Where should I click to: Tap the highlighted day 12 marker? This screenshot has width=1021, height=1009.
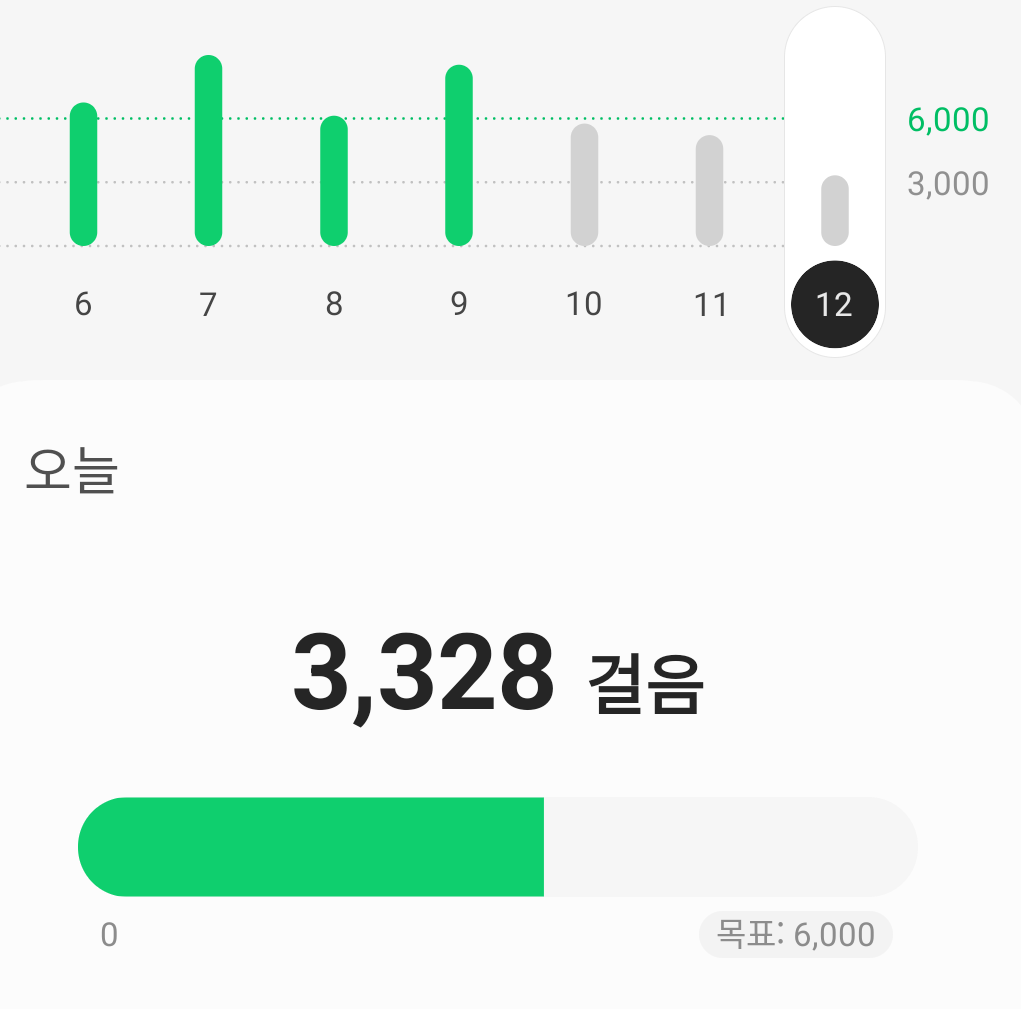834,304
